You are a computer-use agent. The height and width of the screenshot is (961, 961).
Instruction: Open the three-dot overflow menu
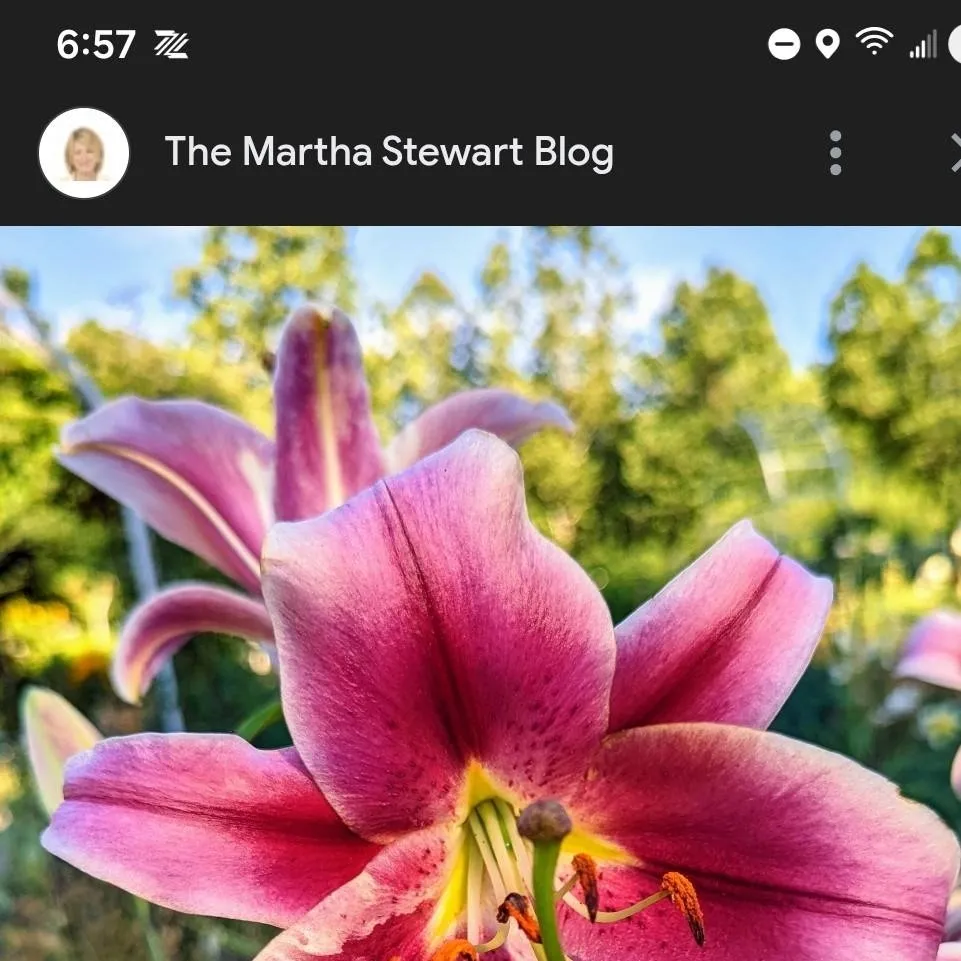pos(835,153)
